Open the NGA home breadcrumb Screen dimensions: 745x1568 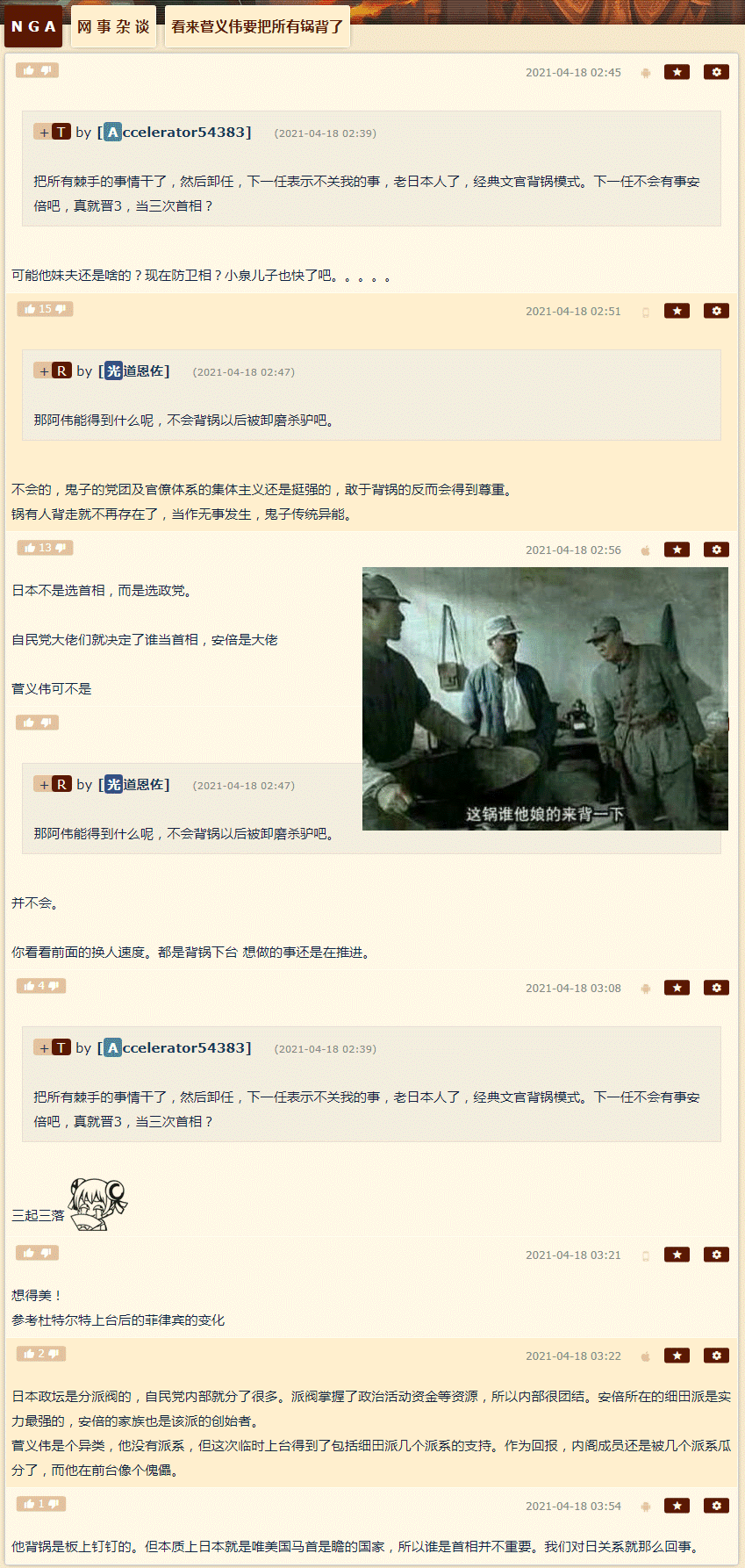[x=33, y=26]
